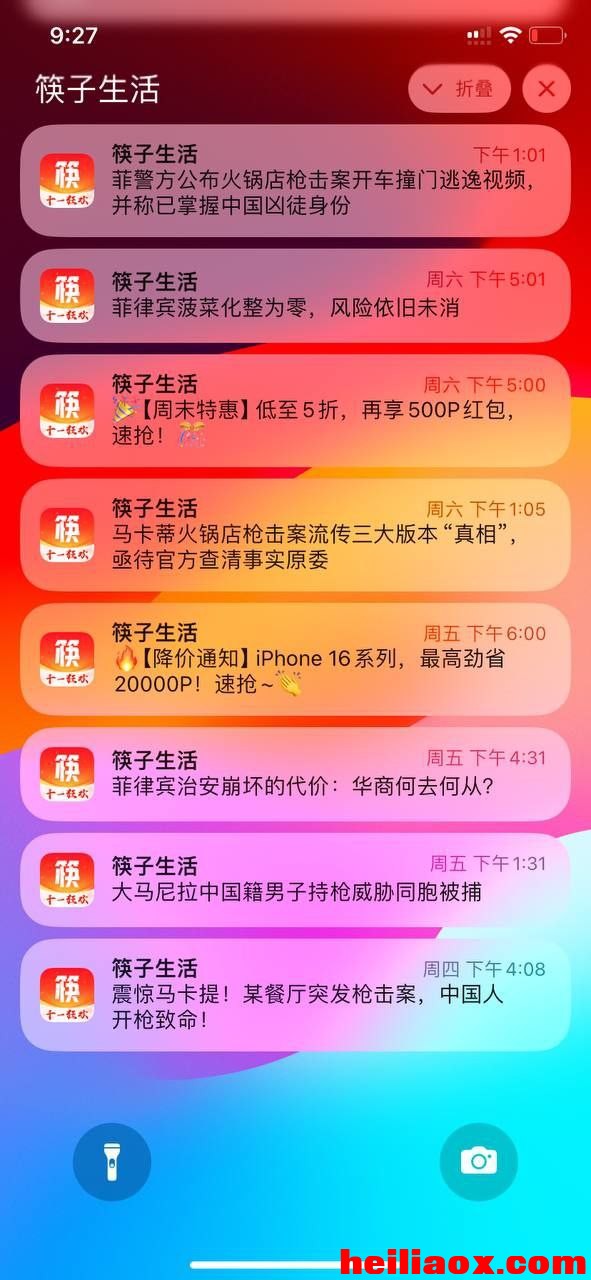Open the notification about 火锅店枪击案开车撞门逃逸视频

point(295,181)
